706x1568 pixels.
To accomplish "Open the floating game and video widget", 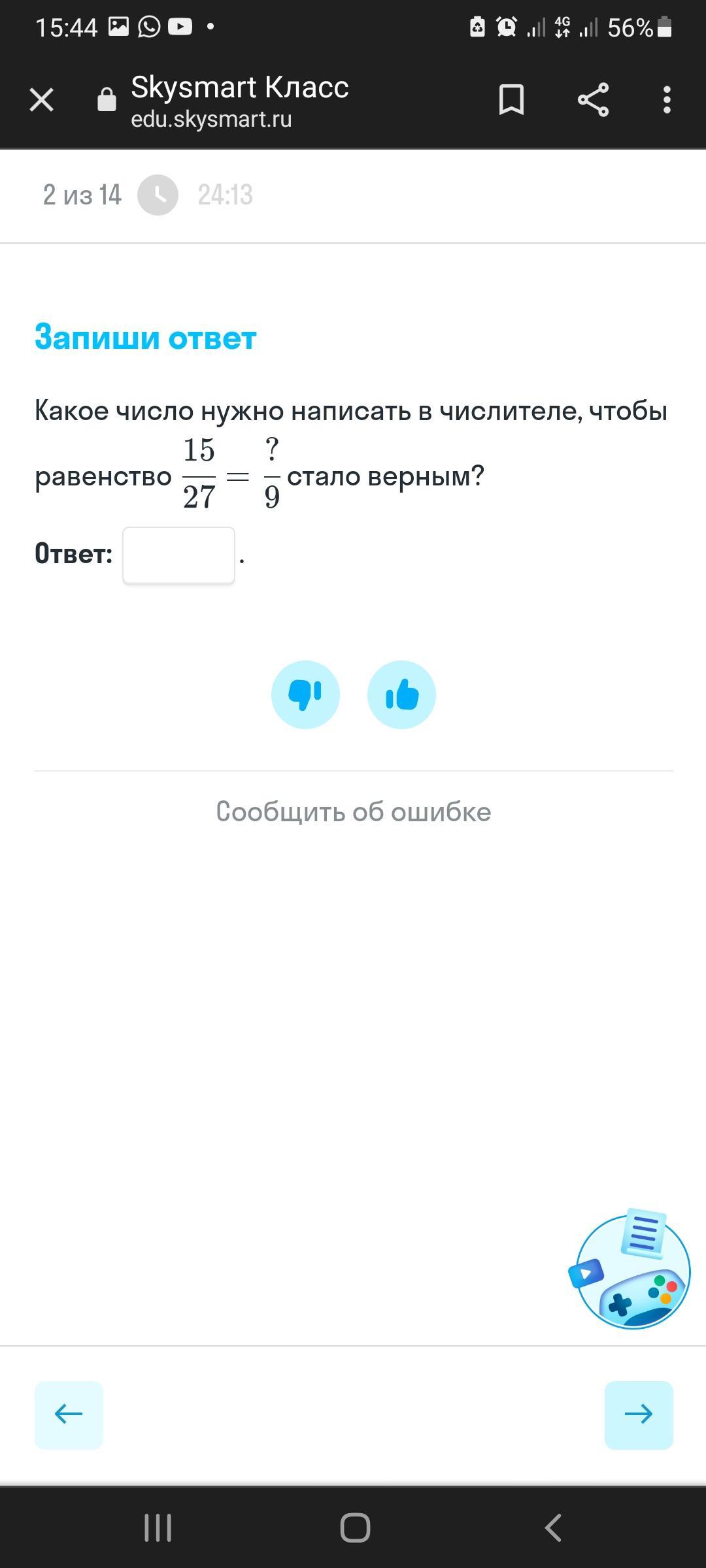I will pos(631,1271).
